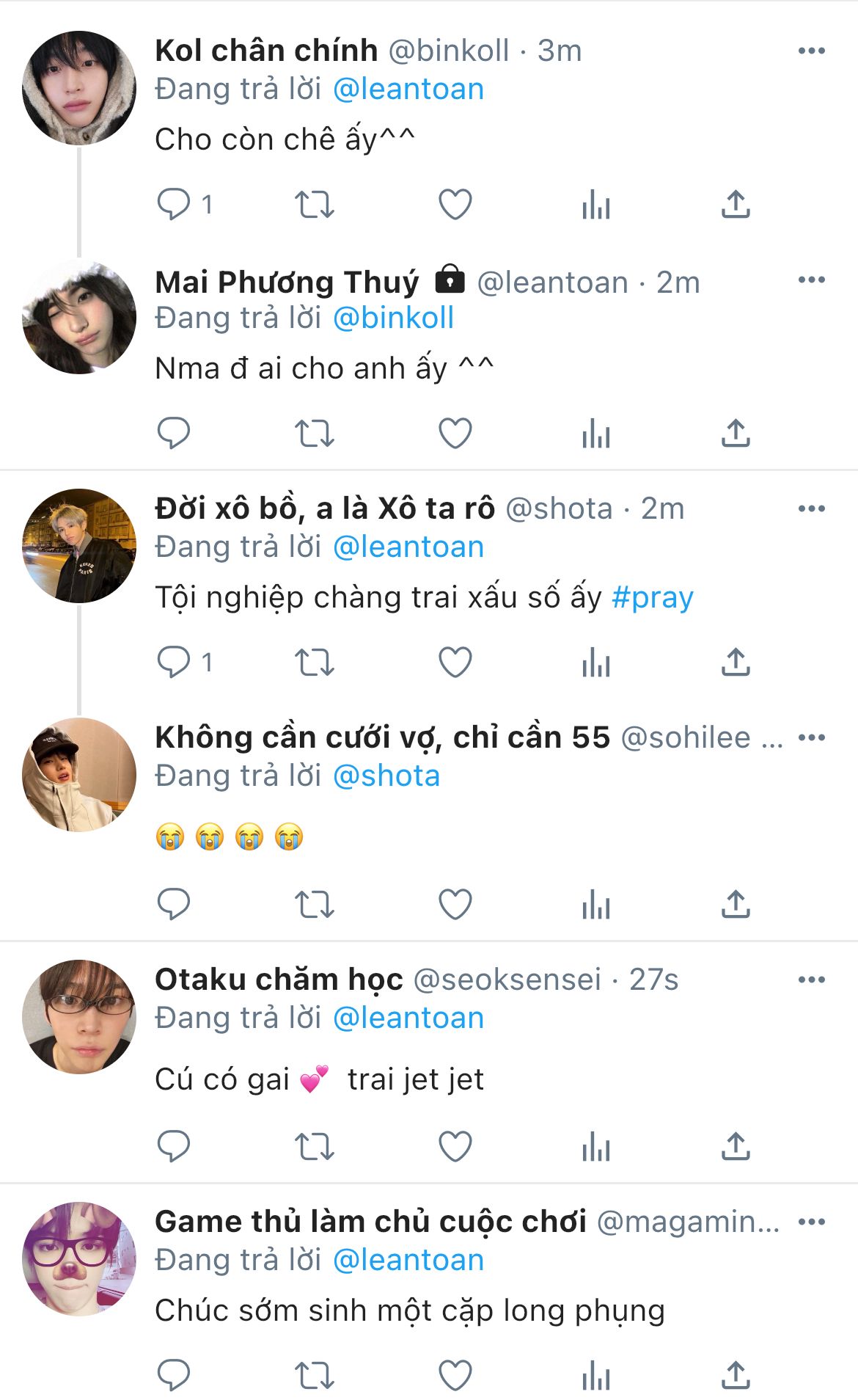
Task: View Otaku chăm học's profile picture
Action: [x=79, y=1017]
